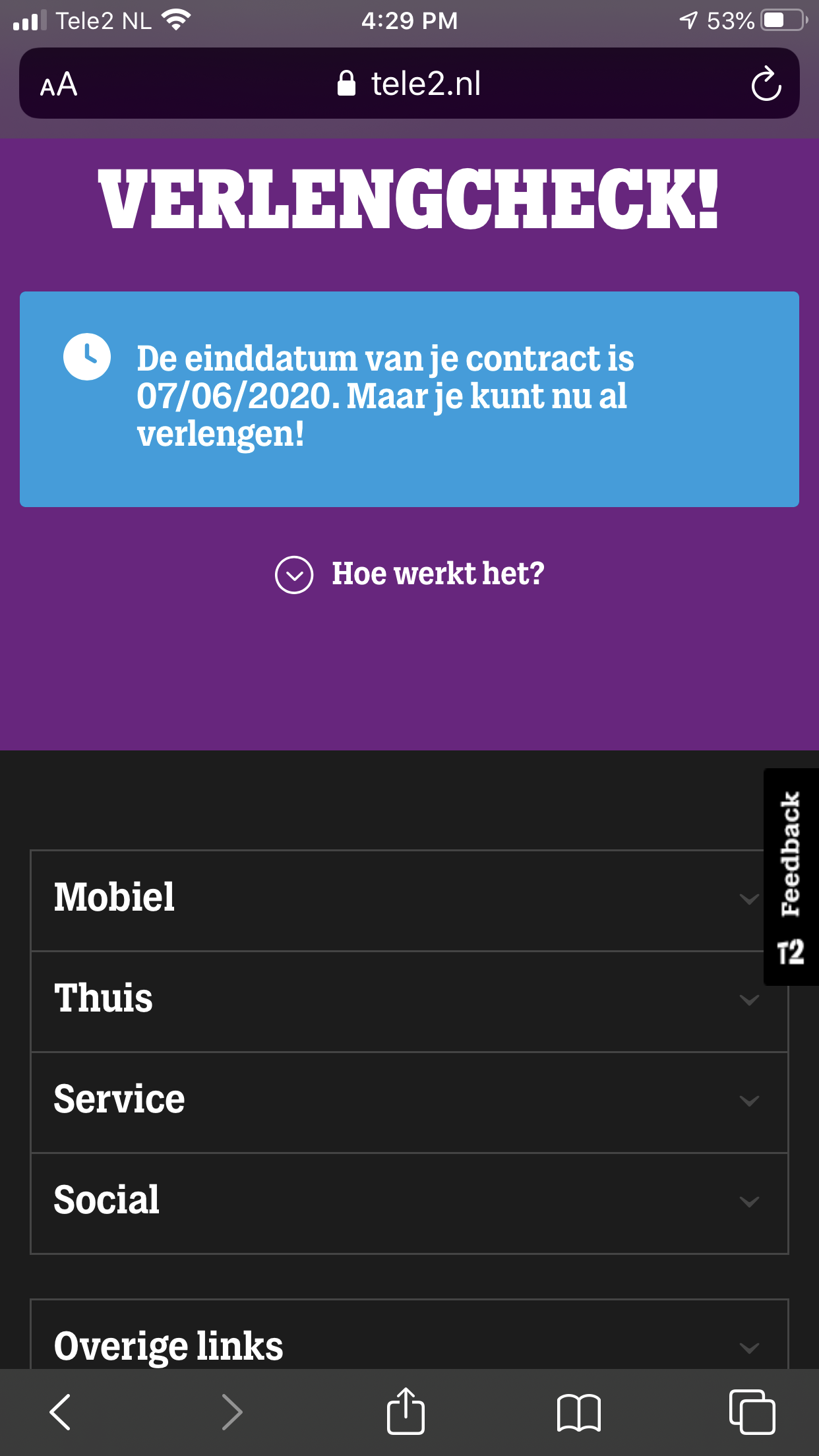This screenshot has width=819, height=1456.
Task: Open Safari bookmarks
Action: pyautogui.click(x=578, y=1412)
